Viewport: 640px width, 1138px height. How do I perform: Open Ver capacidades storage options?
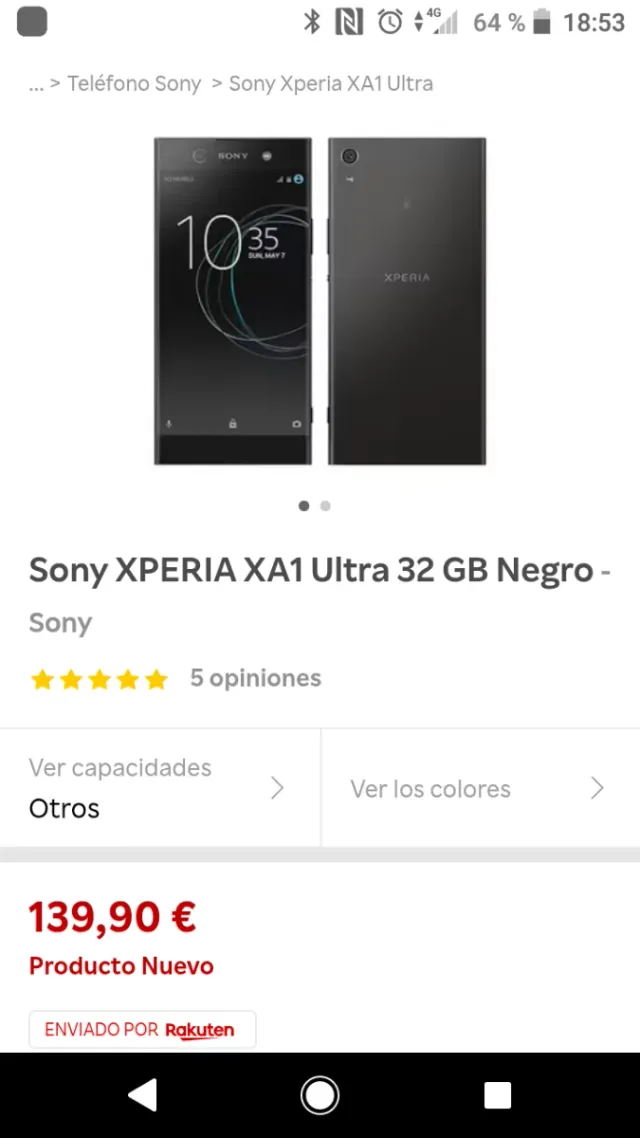point(159,788)
